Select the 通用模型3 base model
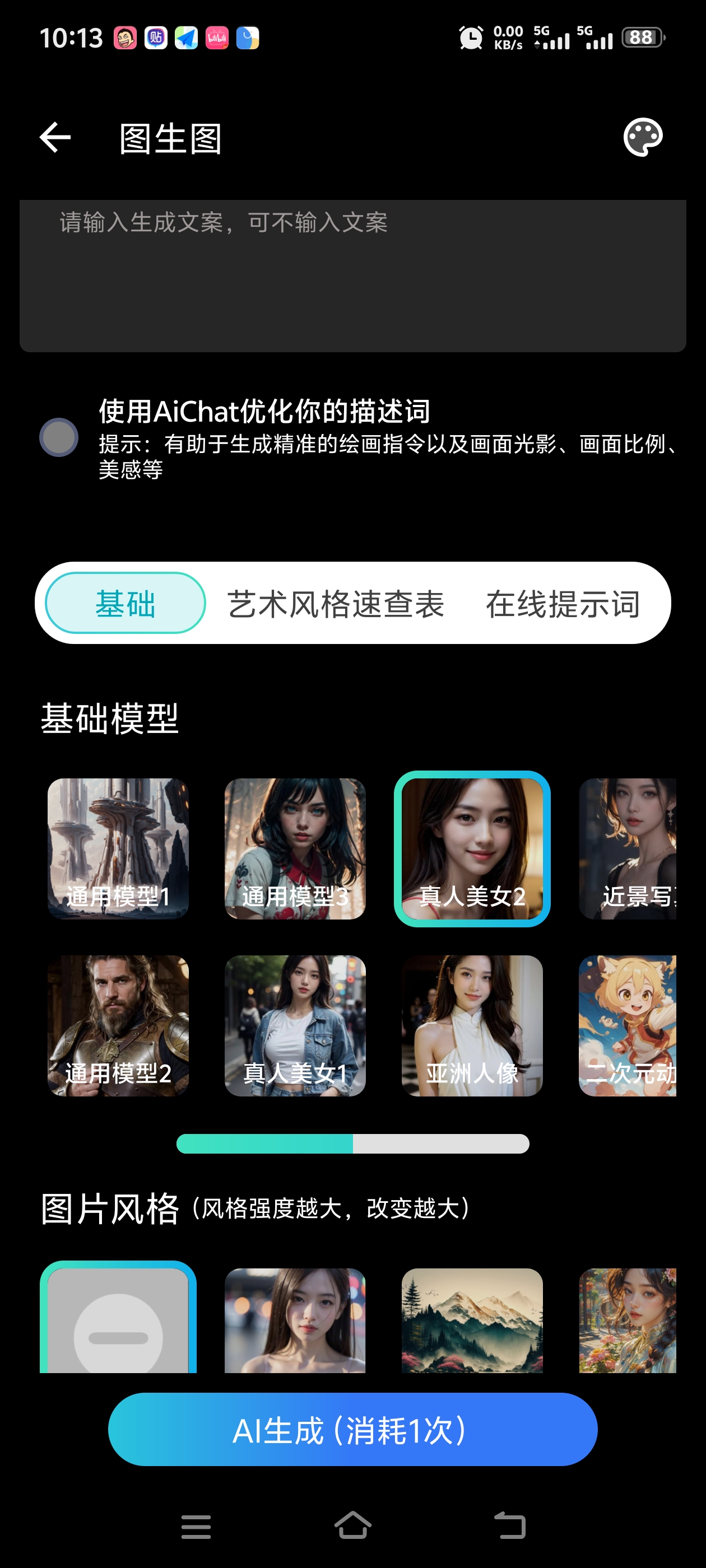This screenshot has width=706, height=1568. tap(295, 848)
